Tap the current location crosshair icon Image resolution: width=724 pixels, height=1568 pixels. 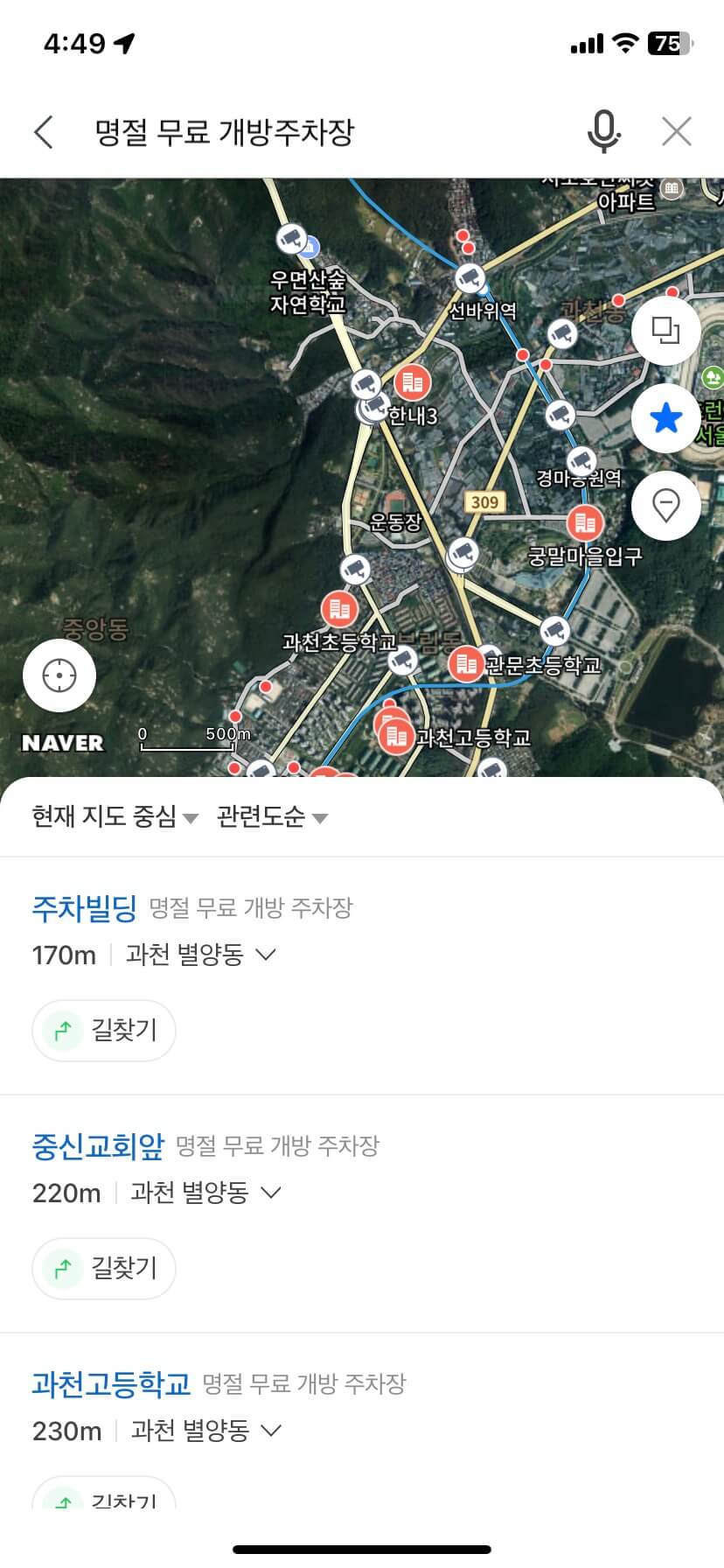(59, 675)
